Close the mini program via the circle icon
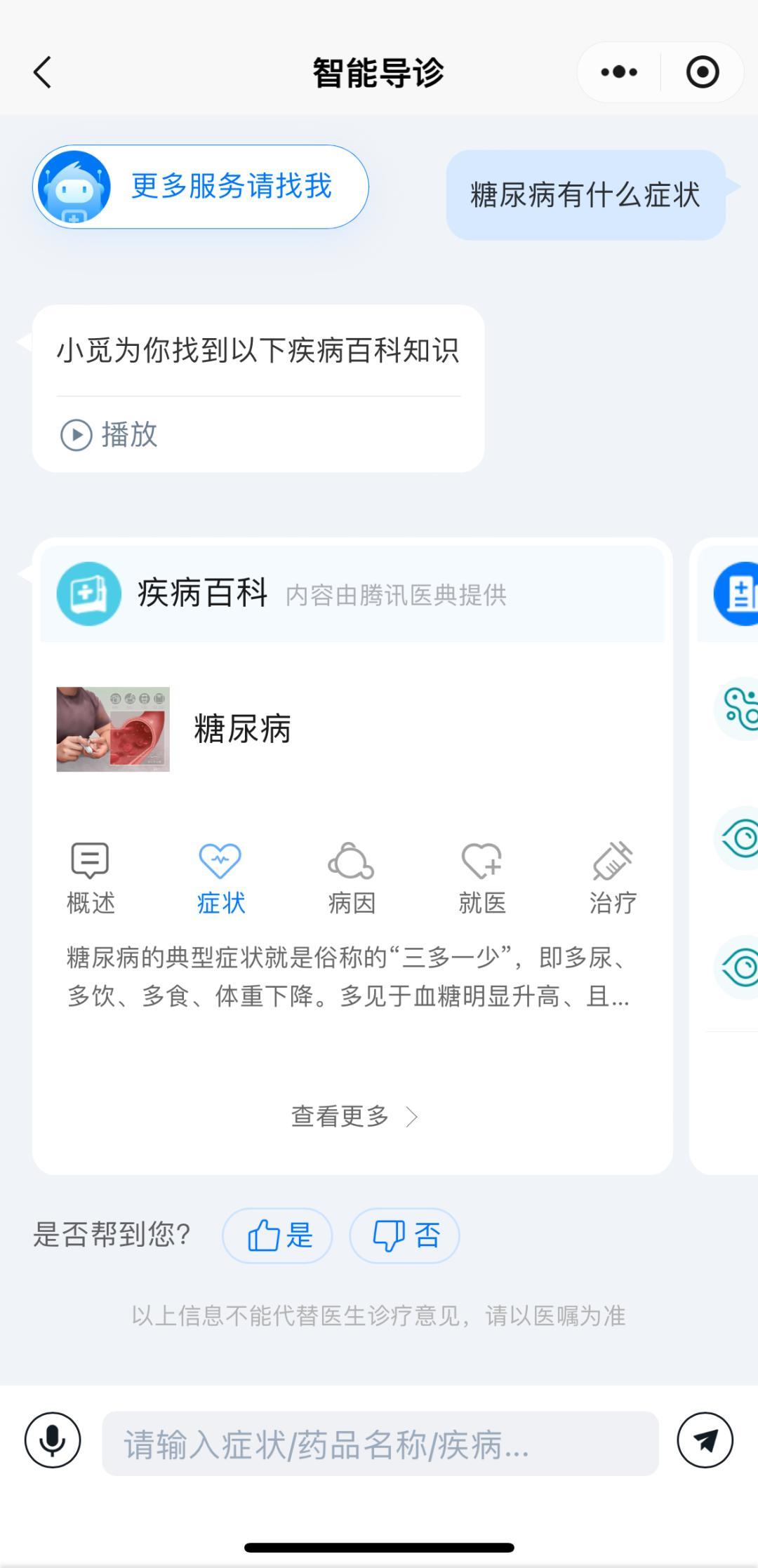Image resolution: width=758 pixels, height=1568 pixels. tap(702, 72)
